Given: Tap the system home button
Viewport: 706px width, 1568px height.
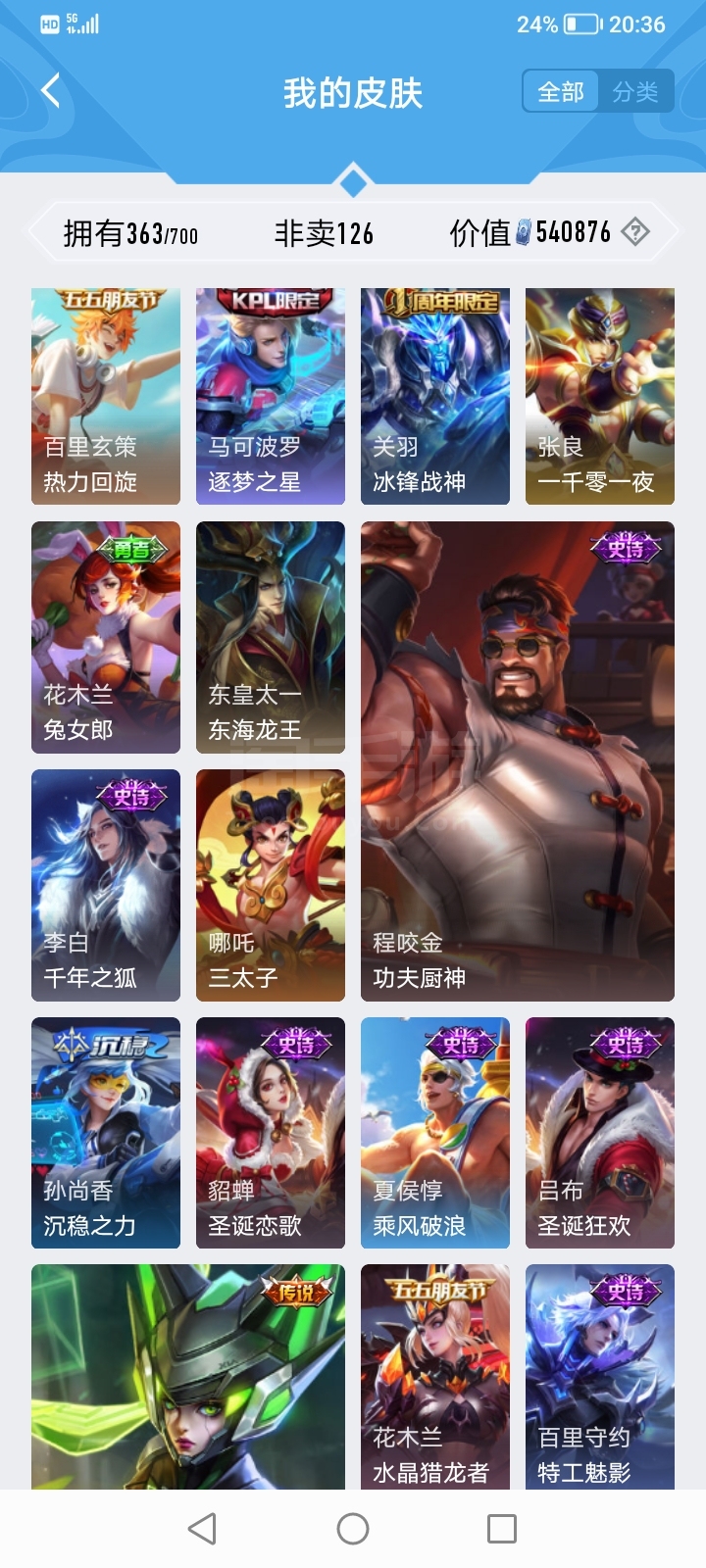Looking at the screenshot, I should (353, 1529).
